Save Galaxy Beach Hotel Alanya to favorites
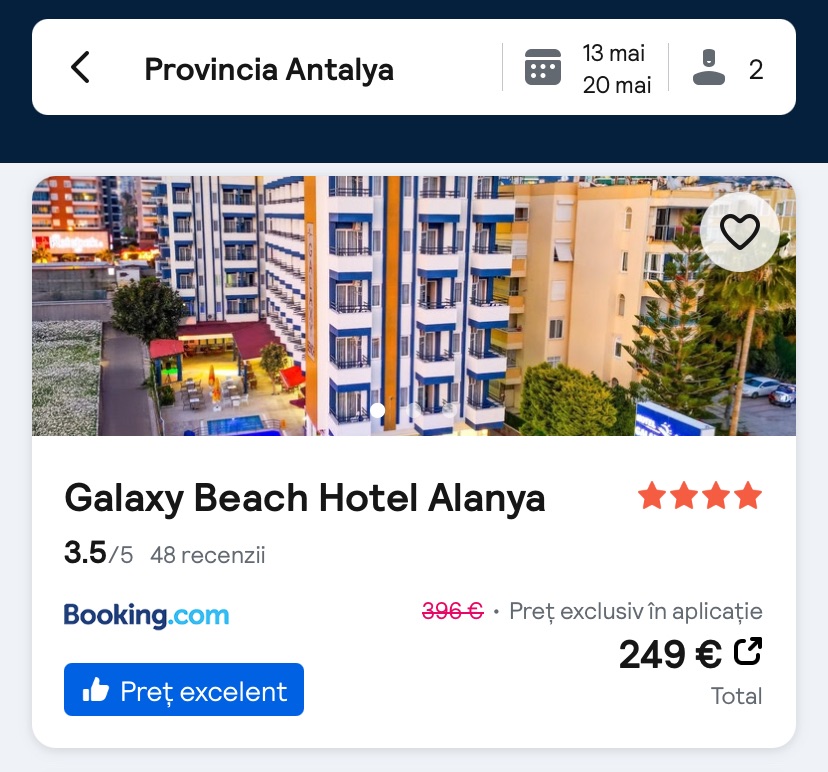Viewport: 828px width, 772px height. [740, 232]
